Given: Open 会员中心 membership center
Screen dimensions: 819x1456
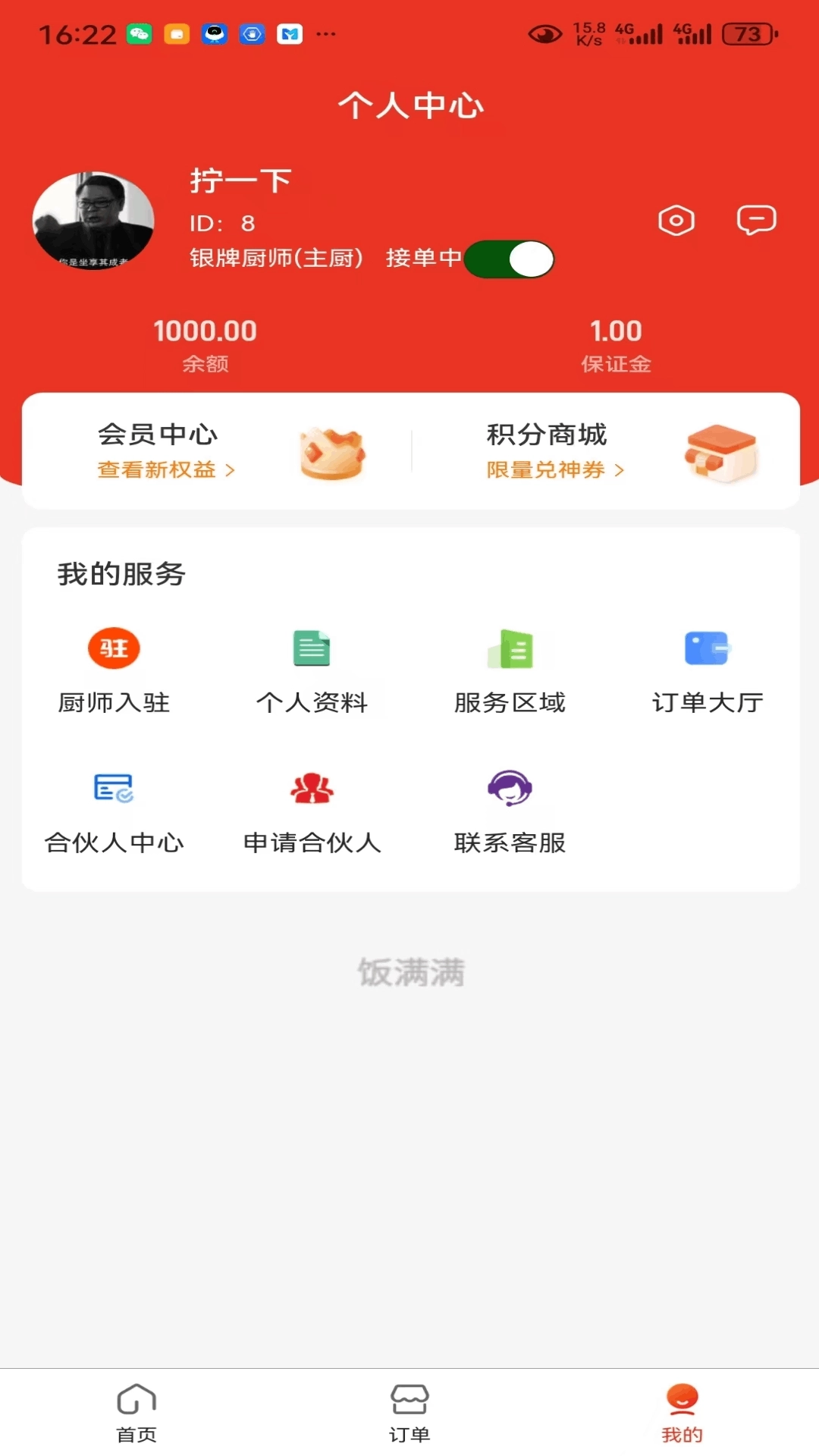Looking at the screenshot, I should [158, 435].
